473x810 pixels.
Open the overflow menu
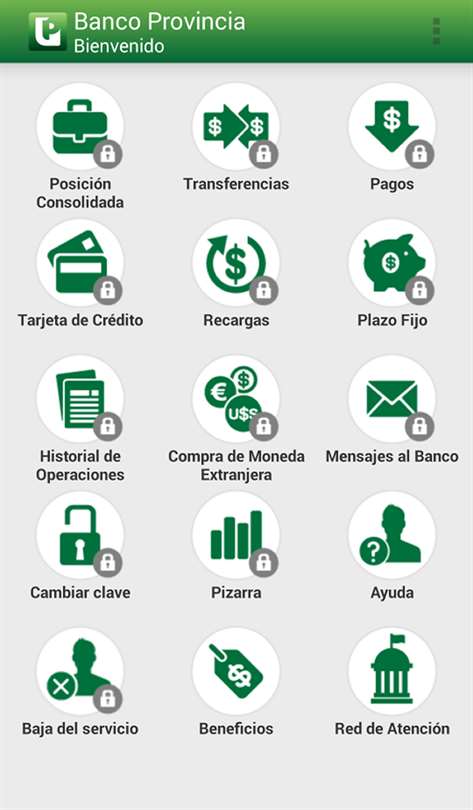436,32
